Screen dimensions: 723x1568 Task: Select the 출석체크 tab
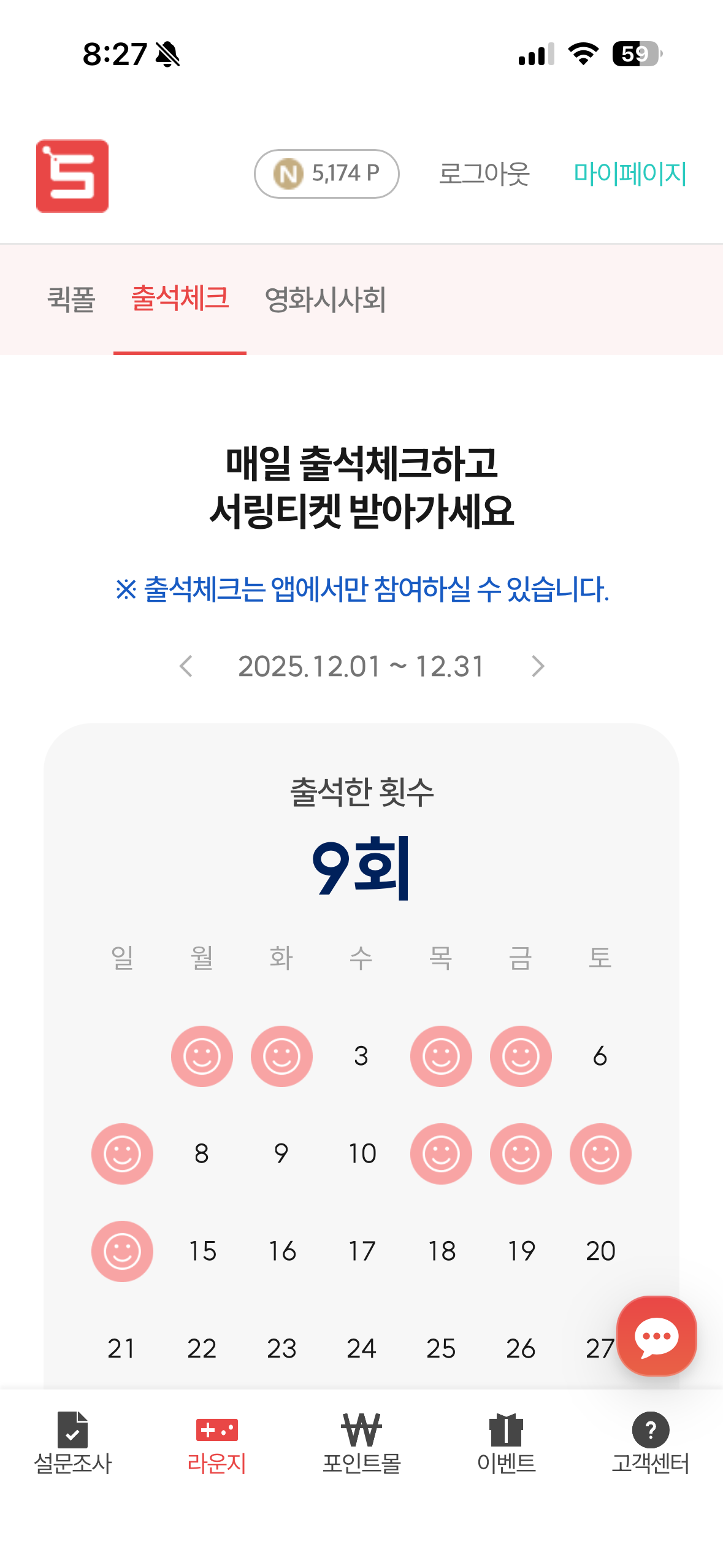pos(180,299)
